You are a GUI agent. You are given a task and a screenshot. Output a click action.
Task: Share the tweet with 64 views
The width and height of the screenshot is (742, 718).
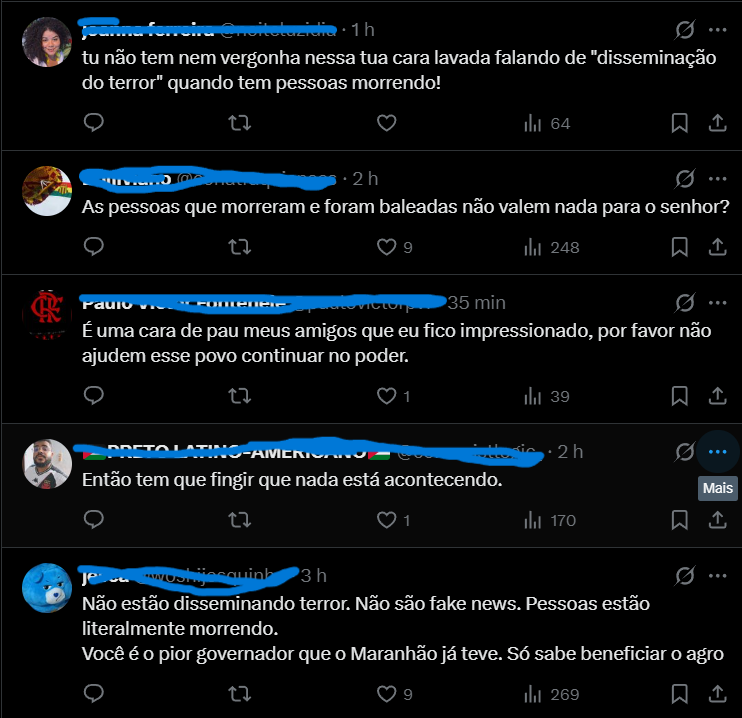pyautogui.click(x=717, y=123)
